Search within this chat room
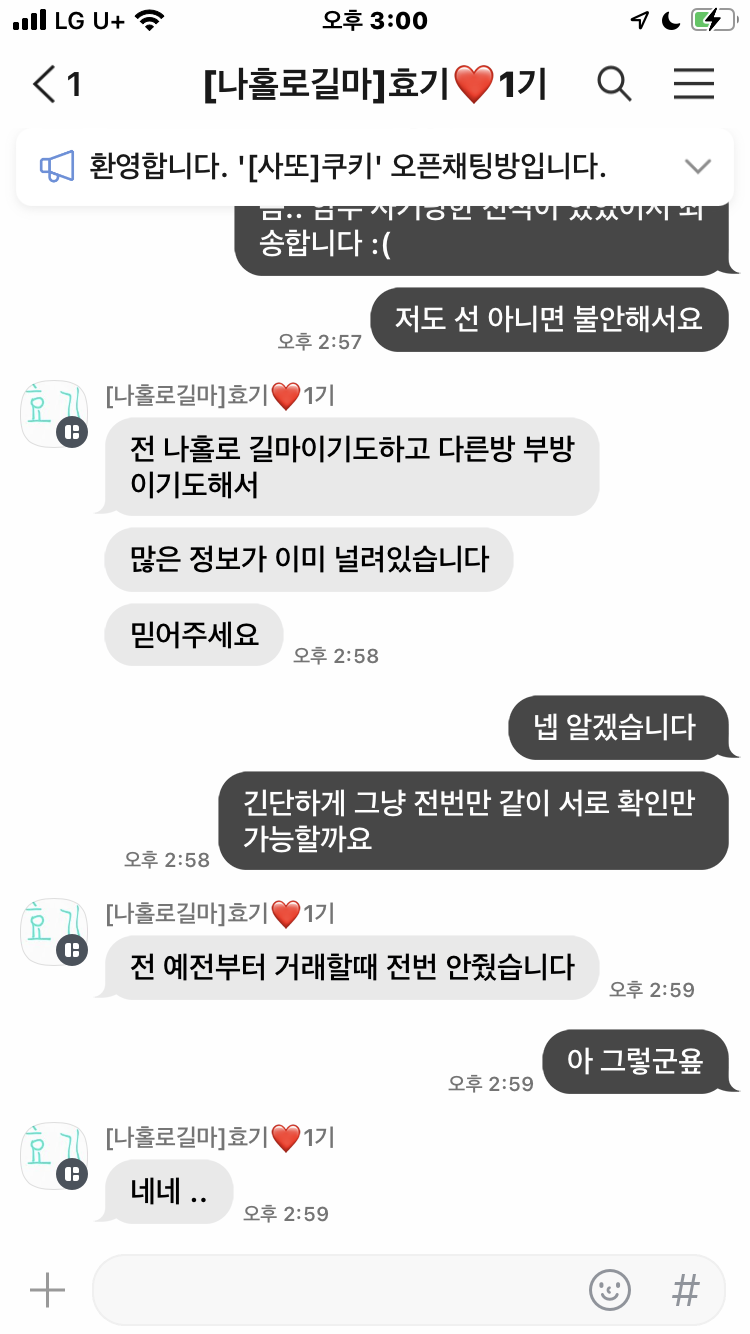Screen dimensions: 750x1334 (x=614, y=85)
